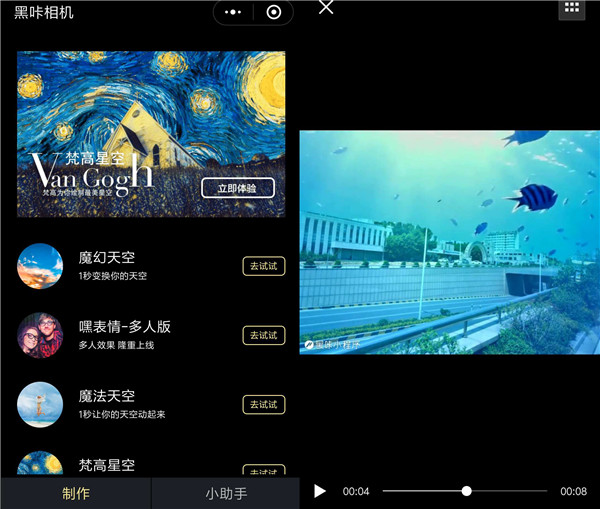Switch to the 小助手 tab

(x=226, y=493)
